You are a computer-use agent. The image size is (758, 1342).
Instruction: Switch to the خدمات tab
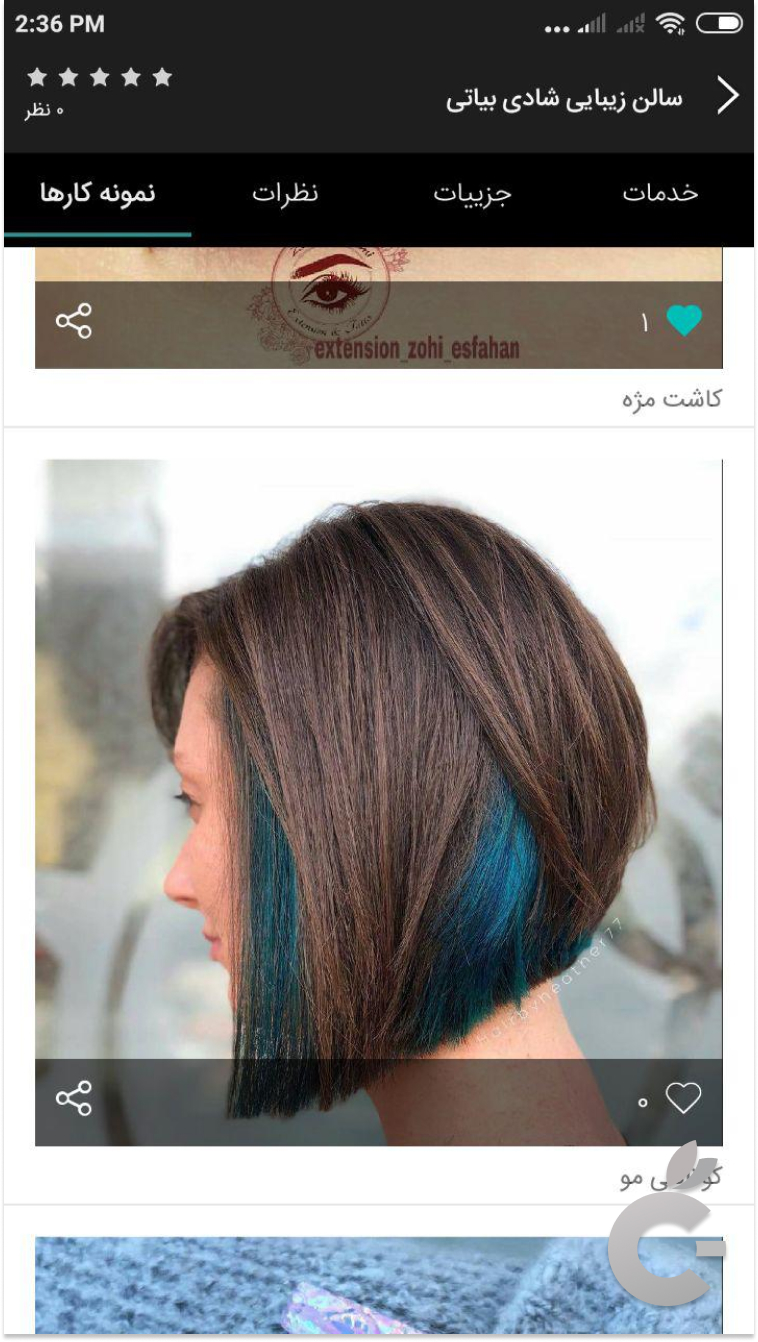pyautogui.click(x=660, y=193)
